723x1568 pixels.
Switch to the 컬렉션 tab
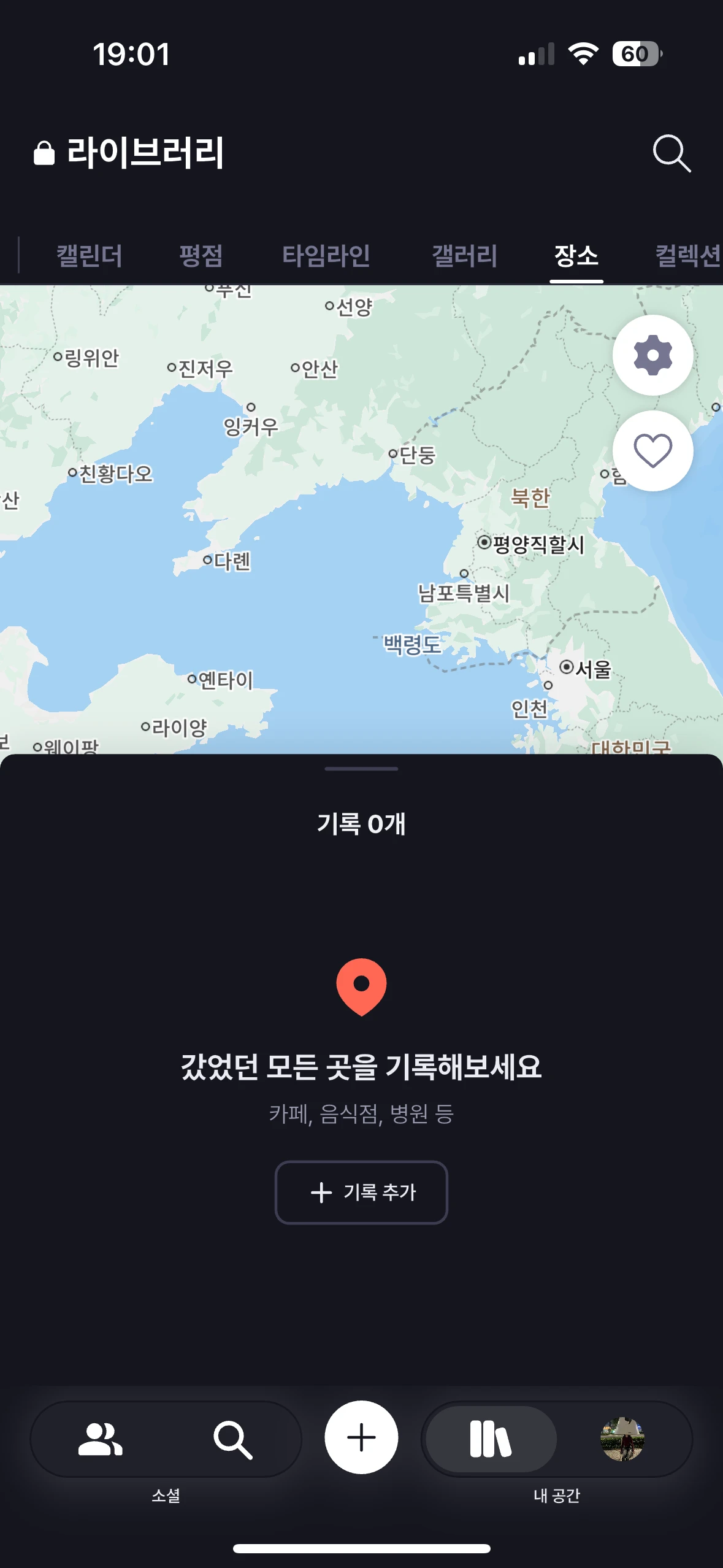(687, 255)
